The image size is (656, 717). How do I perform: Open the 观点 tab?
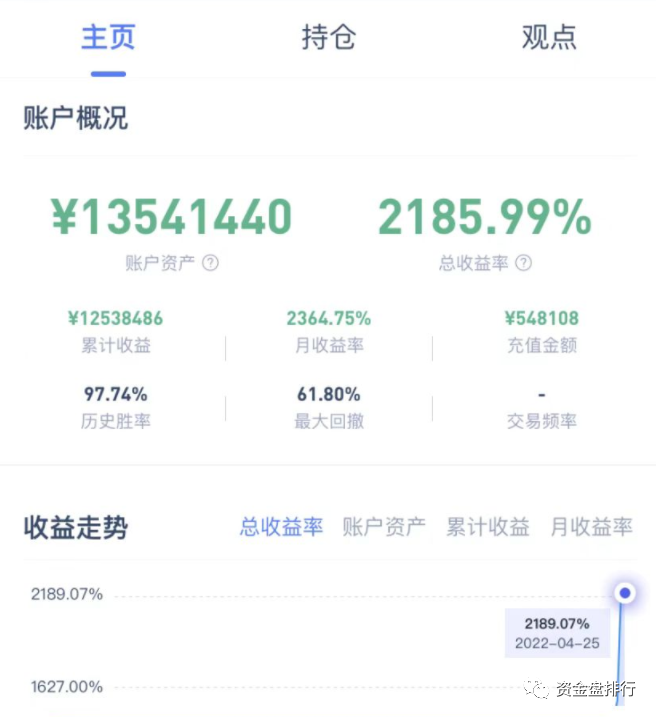(549, 38)
